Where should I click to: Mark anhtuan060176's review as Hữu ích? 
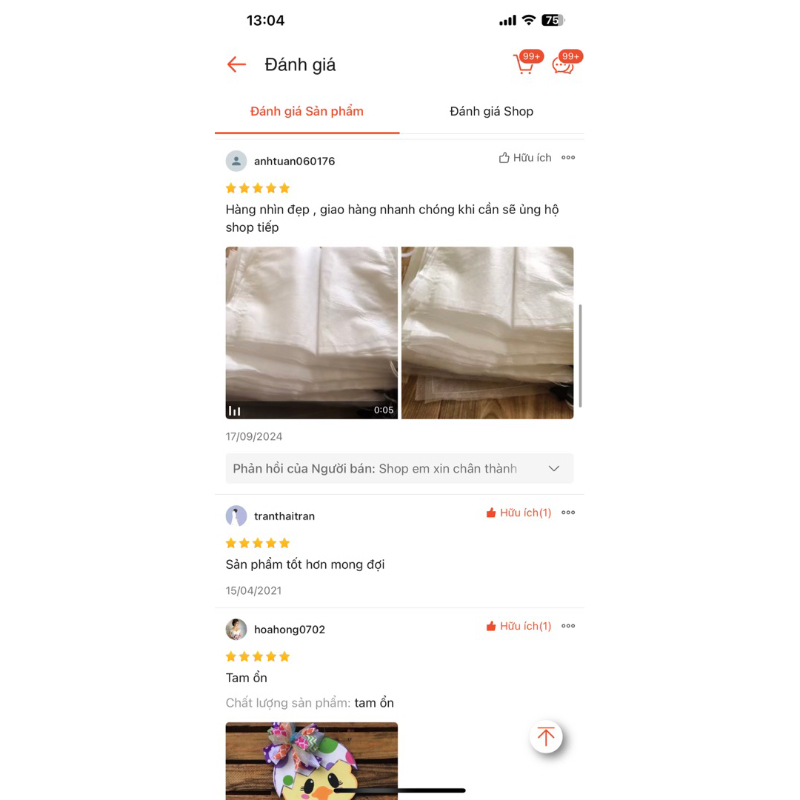[x=525, y=158]
